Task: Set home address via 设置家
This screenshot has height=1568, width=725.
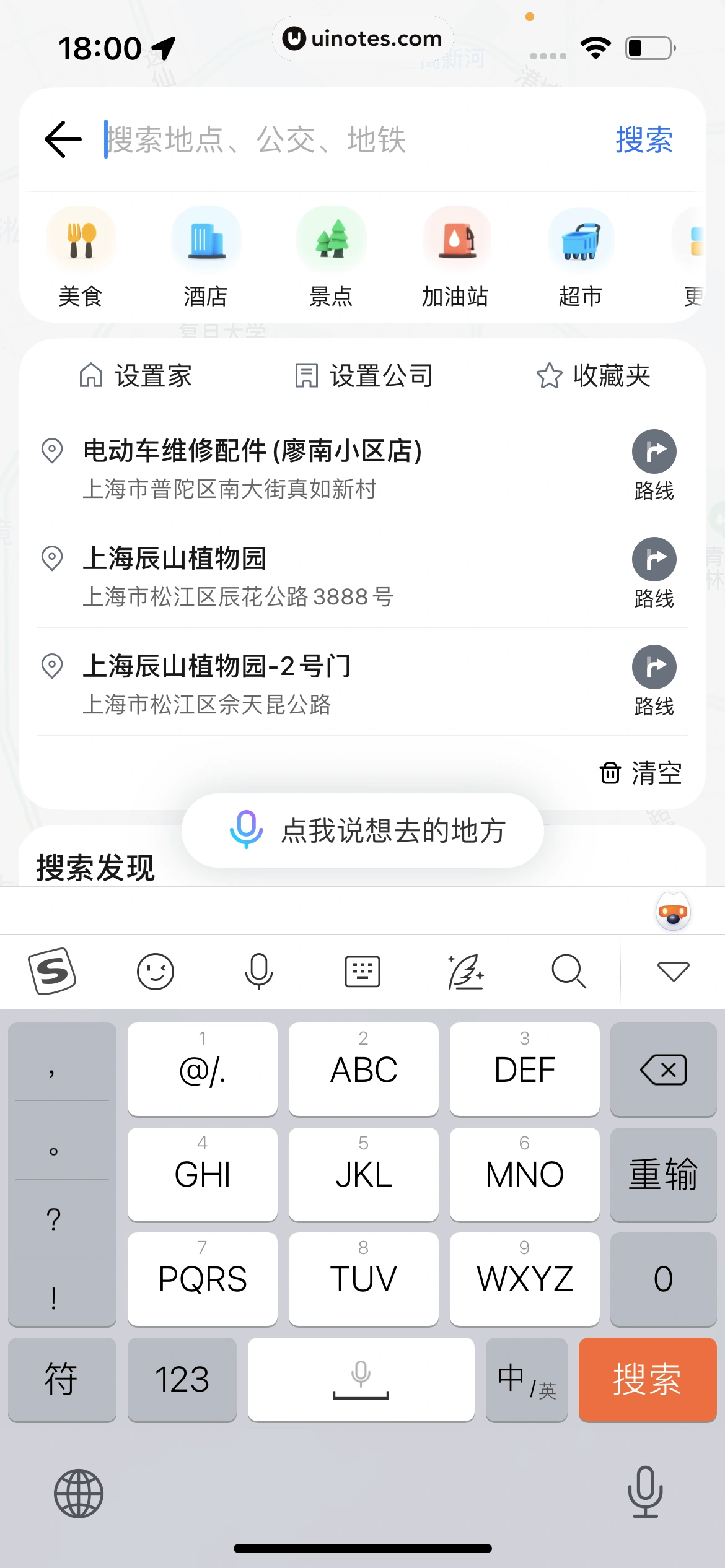Action: [x=136, y=376]
